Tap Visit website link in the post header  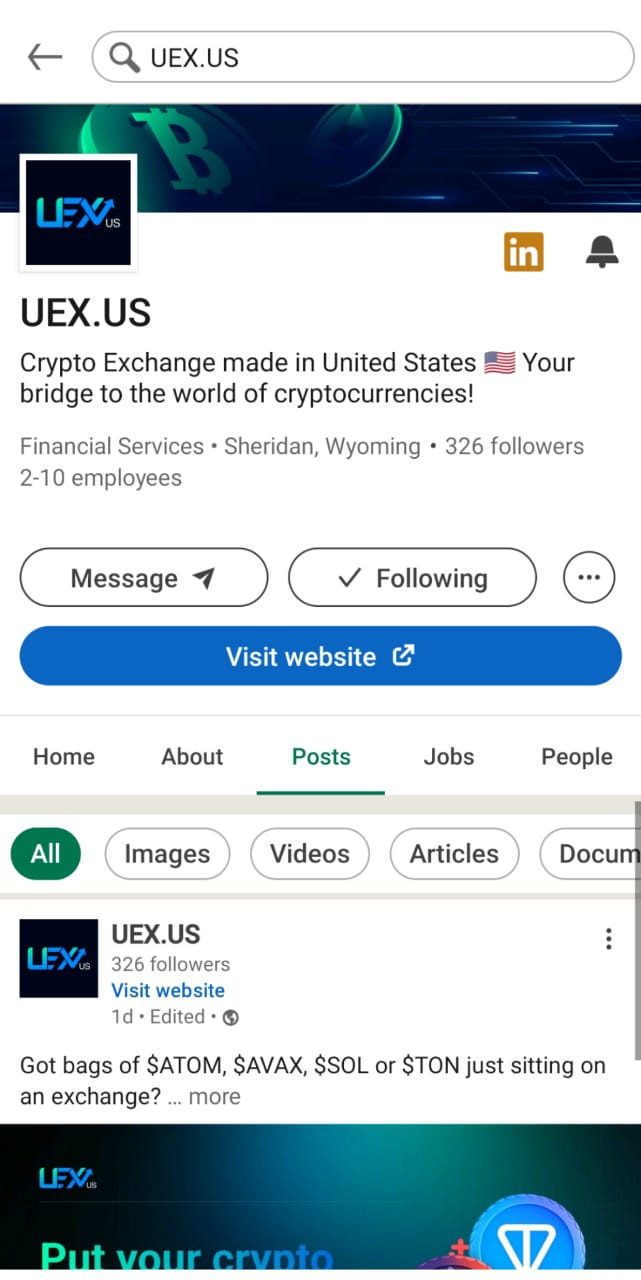tap(168, 991)
